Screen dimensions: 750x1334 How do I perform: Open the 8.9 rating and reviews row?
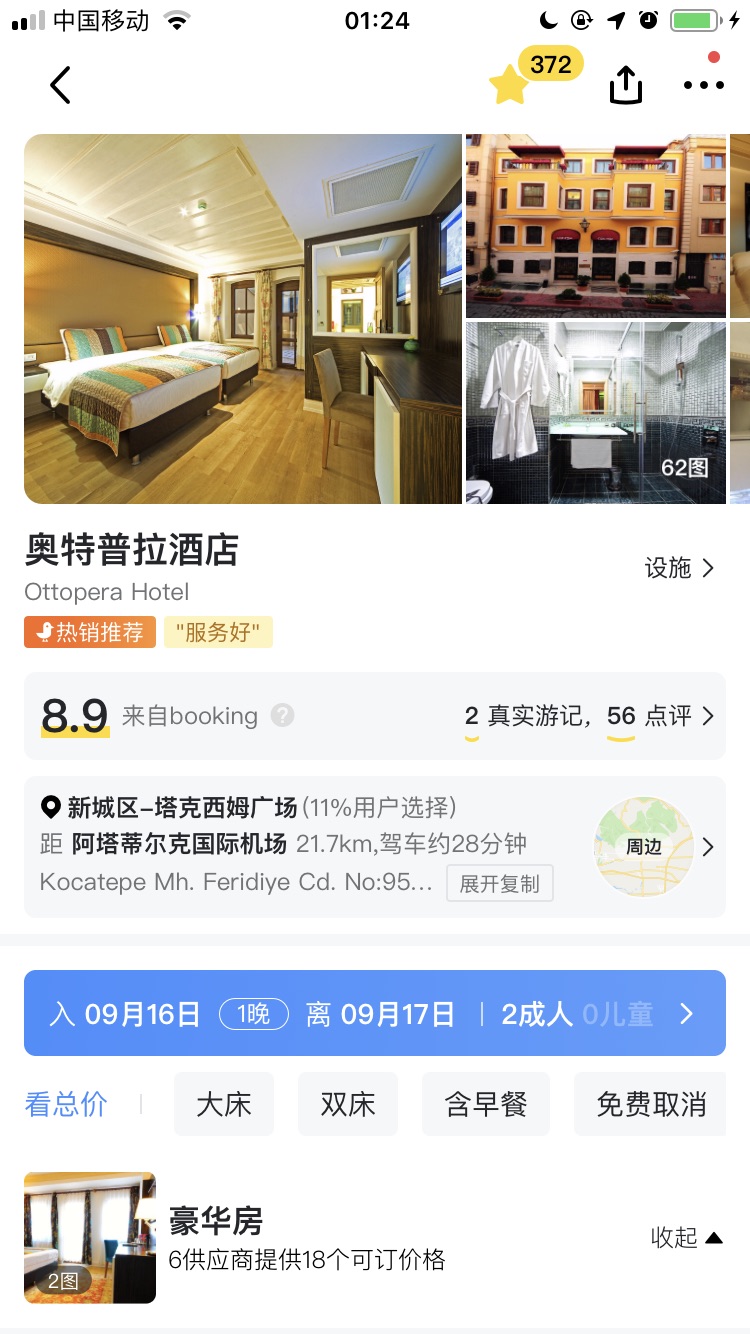tap(375, 716)
